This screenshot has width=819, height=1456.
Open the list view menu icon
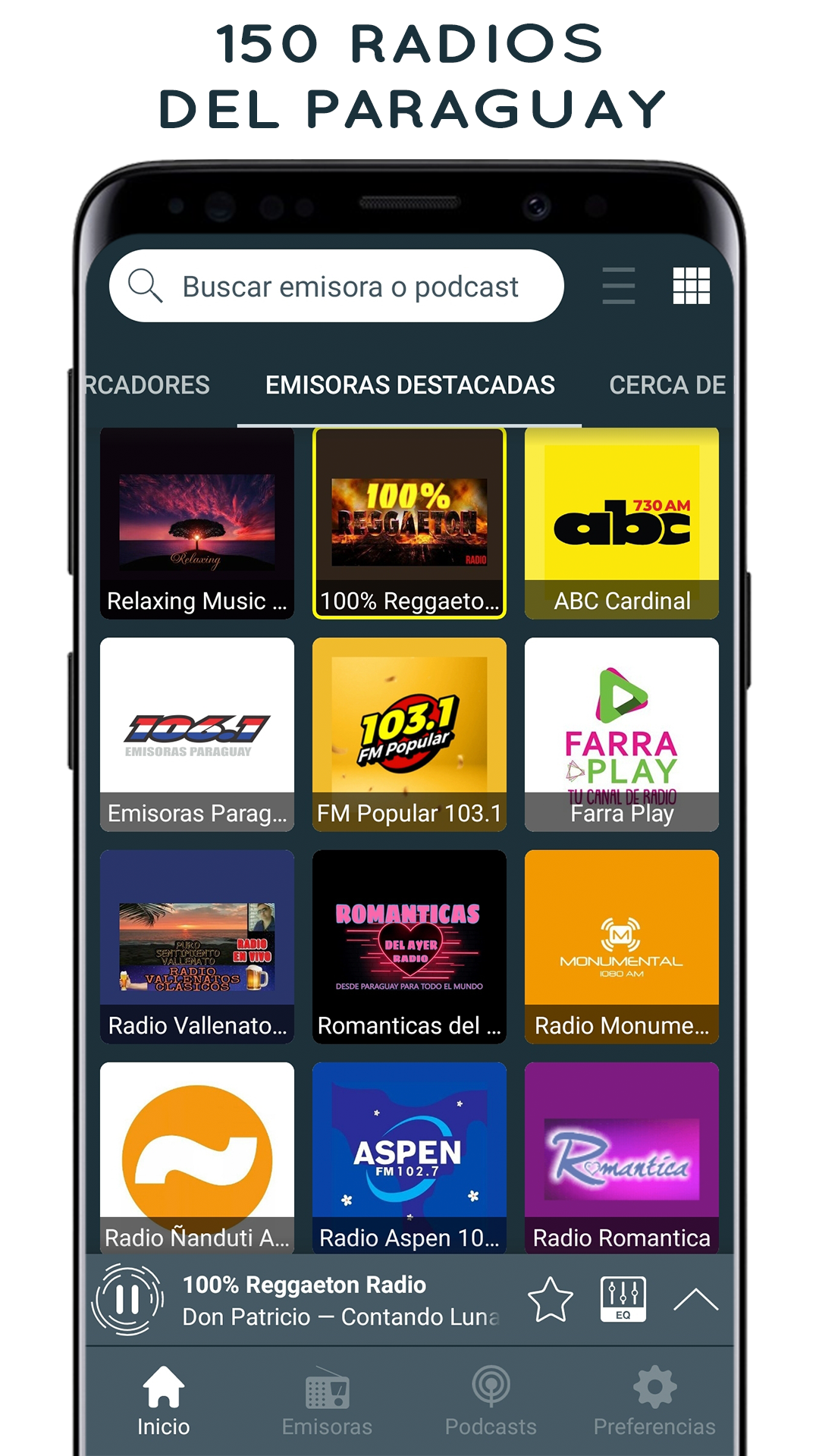[x=618, y=287]
